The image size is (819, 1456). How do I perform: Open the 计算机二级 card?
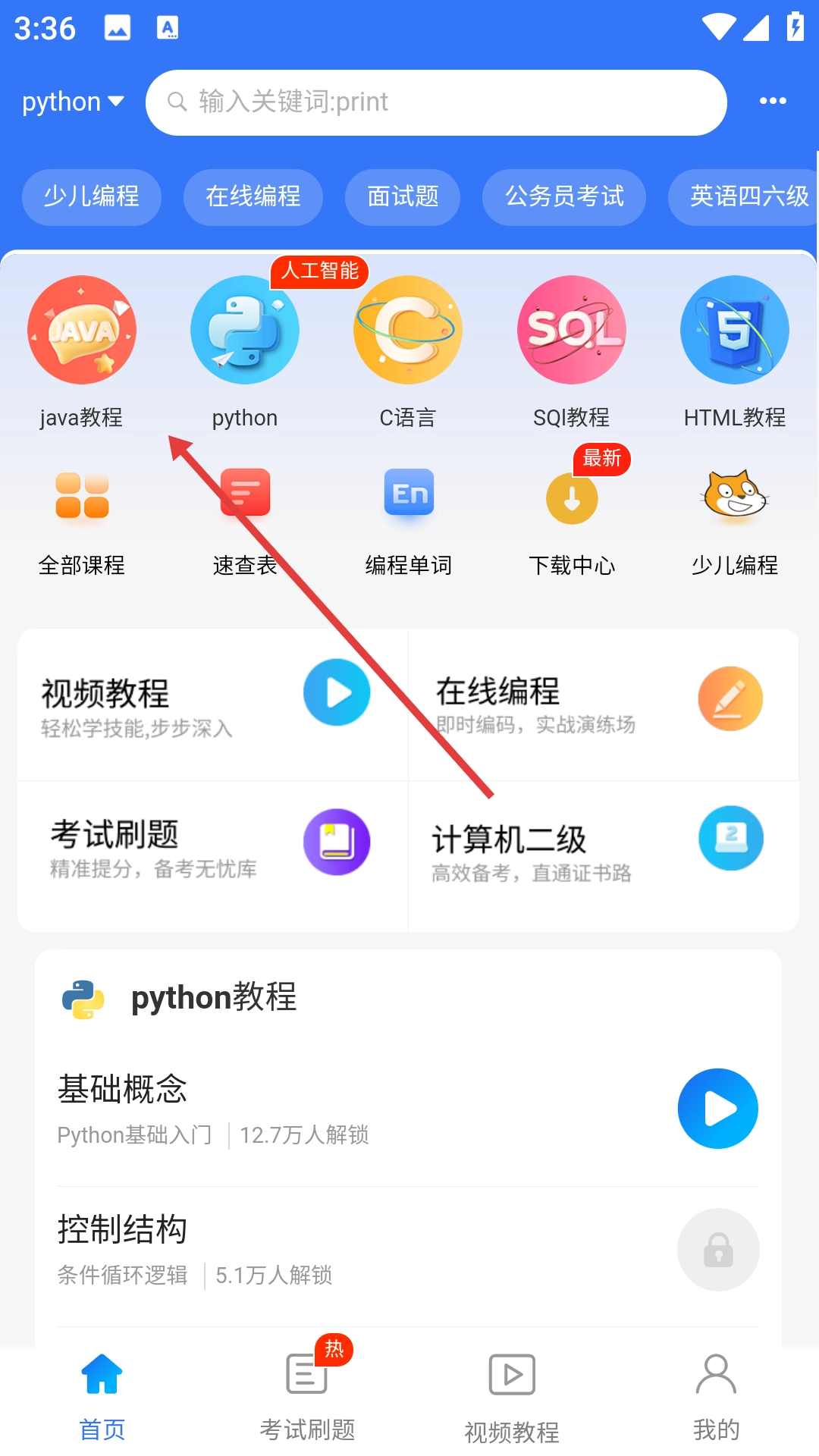(603, 853)
